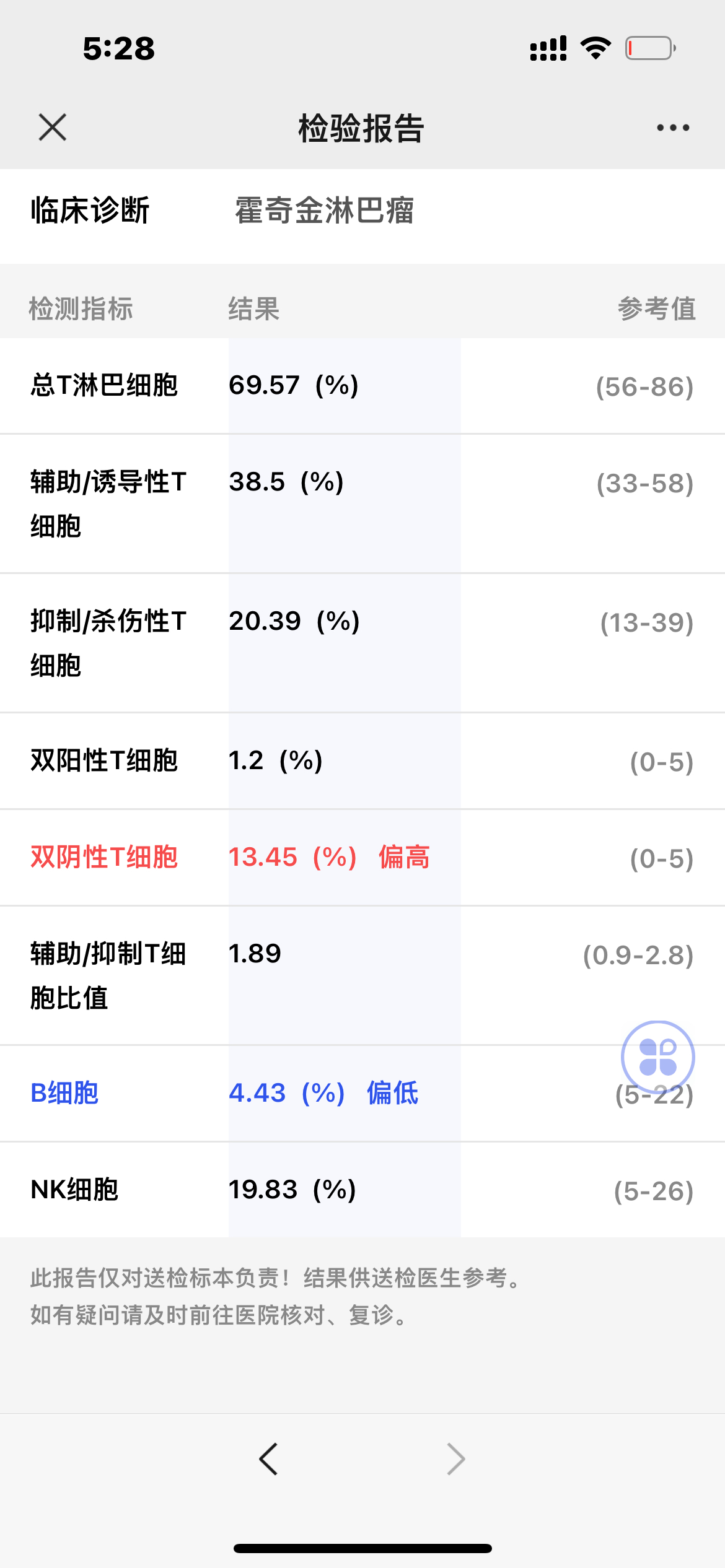Tap the floating four-dot shortcut button
Screen dimensions: 725x1568
click(658, 1057)
